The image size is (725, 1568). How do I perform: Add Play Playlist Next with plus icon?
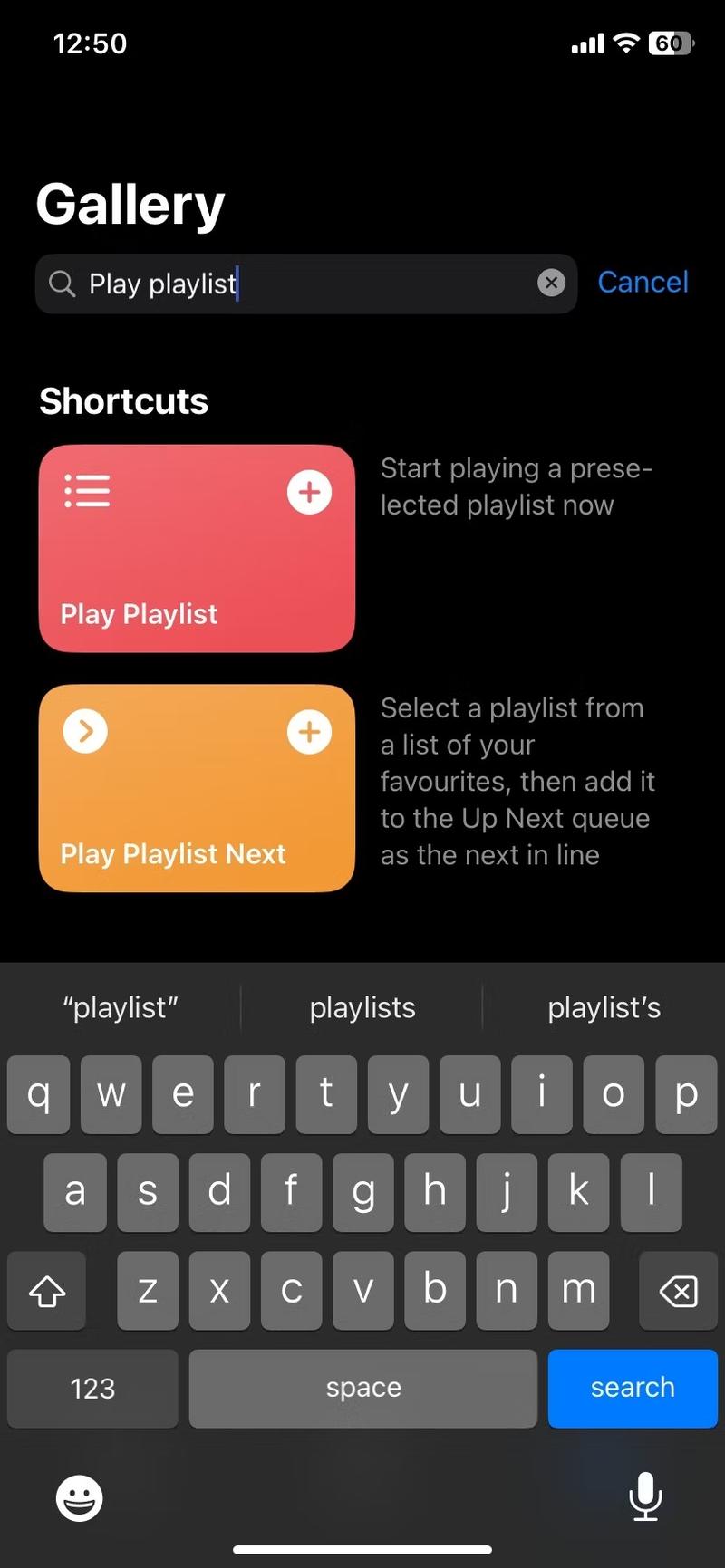coord(309,732)
